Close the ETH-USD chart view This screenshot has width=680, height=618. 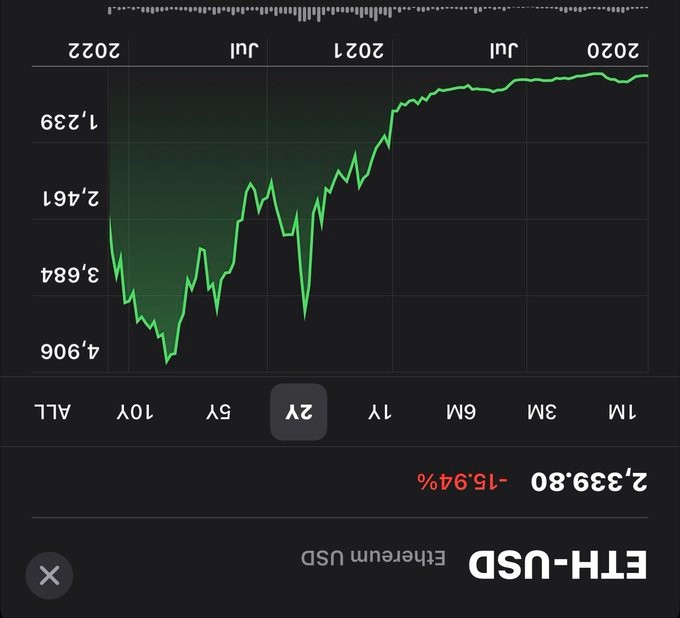pos(49,575)
